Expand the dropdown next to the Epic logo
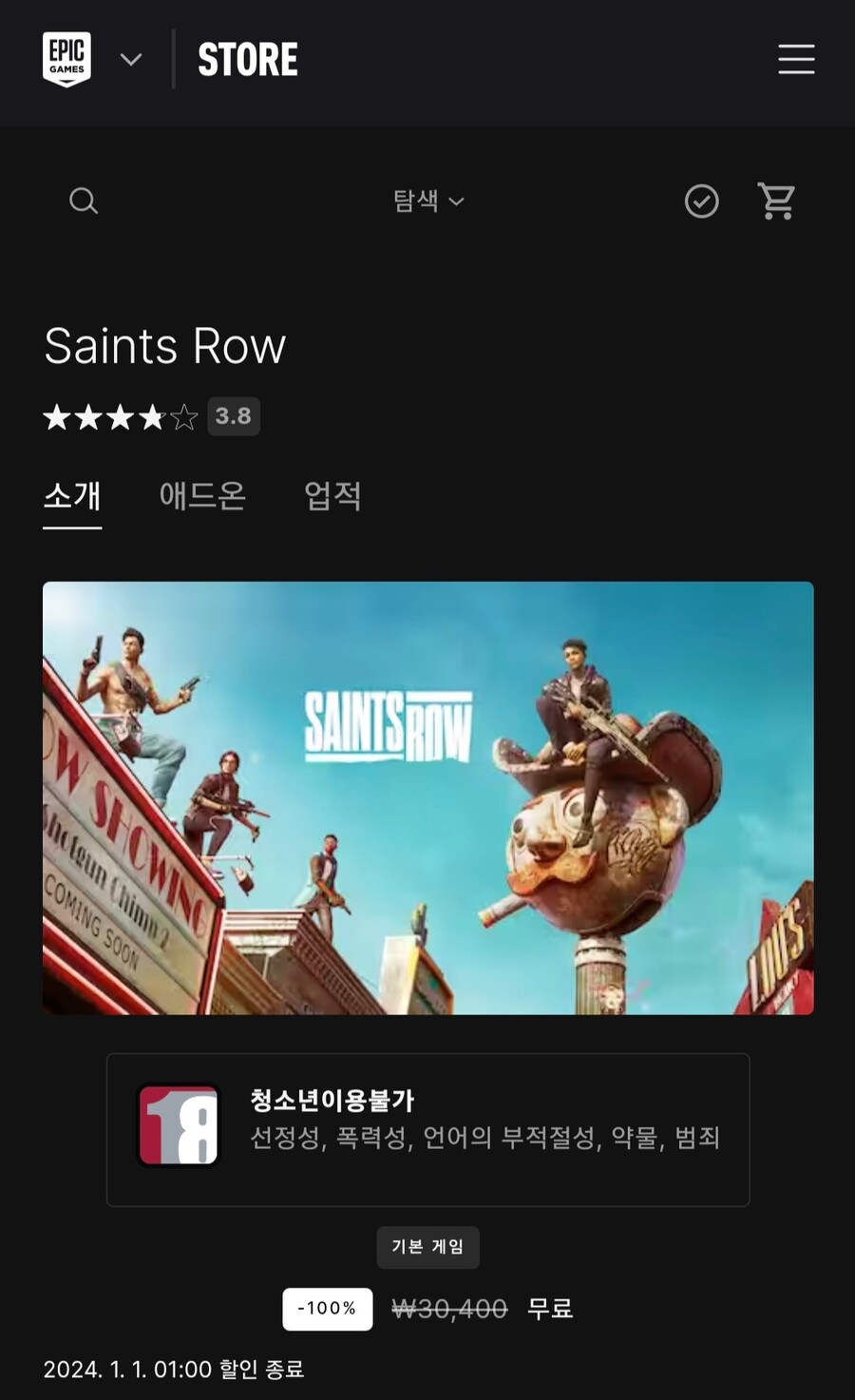Screen dimensions: 855x1400 point(130,59)
